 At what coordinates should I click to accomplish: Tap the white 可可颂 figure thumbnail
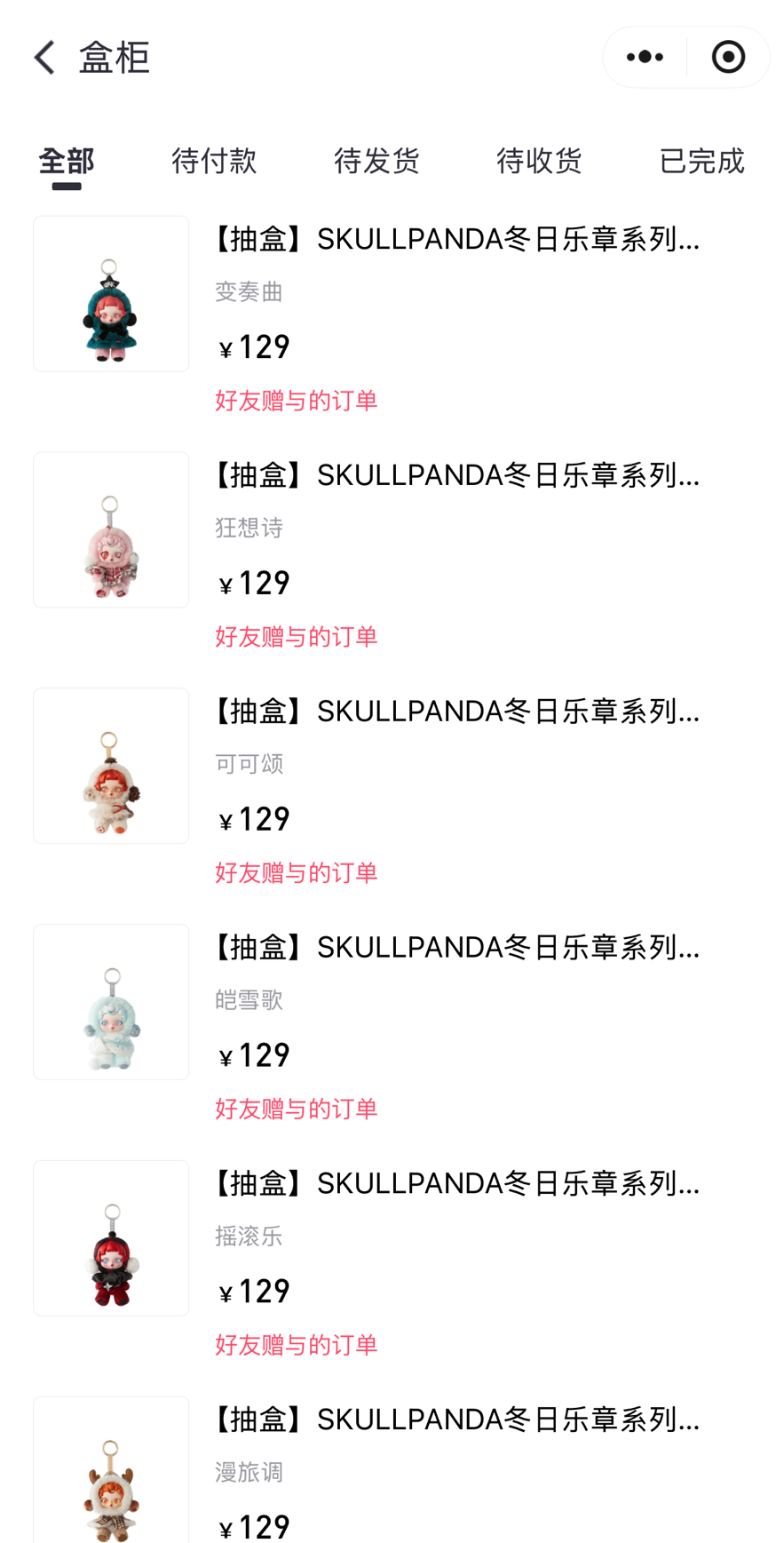click(111, 766)
